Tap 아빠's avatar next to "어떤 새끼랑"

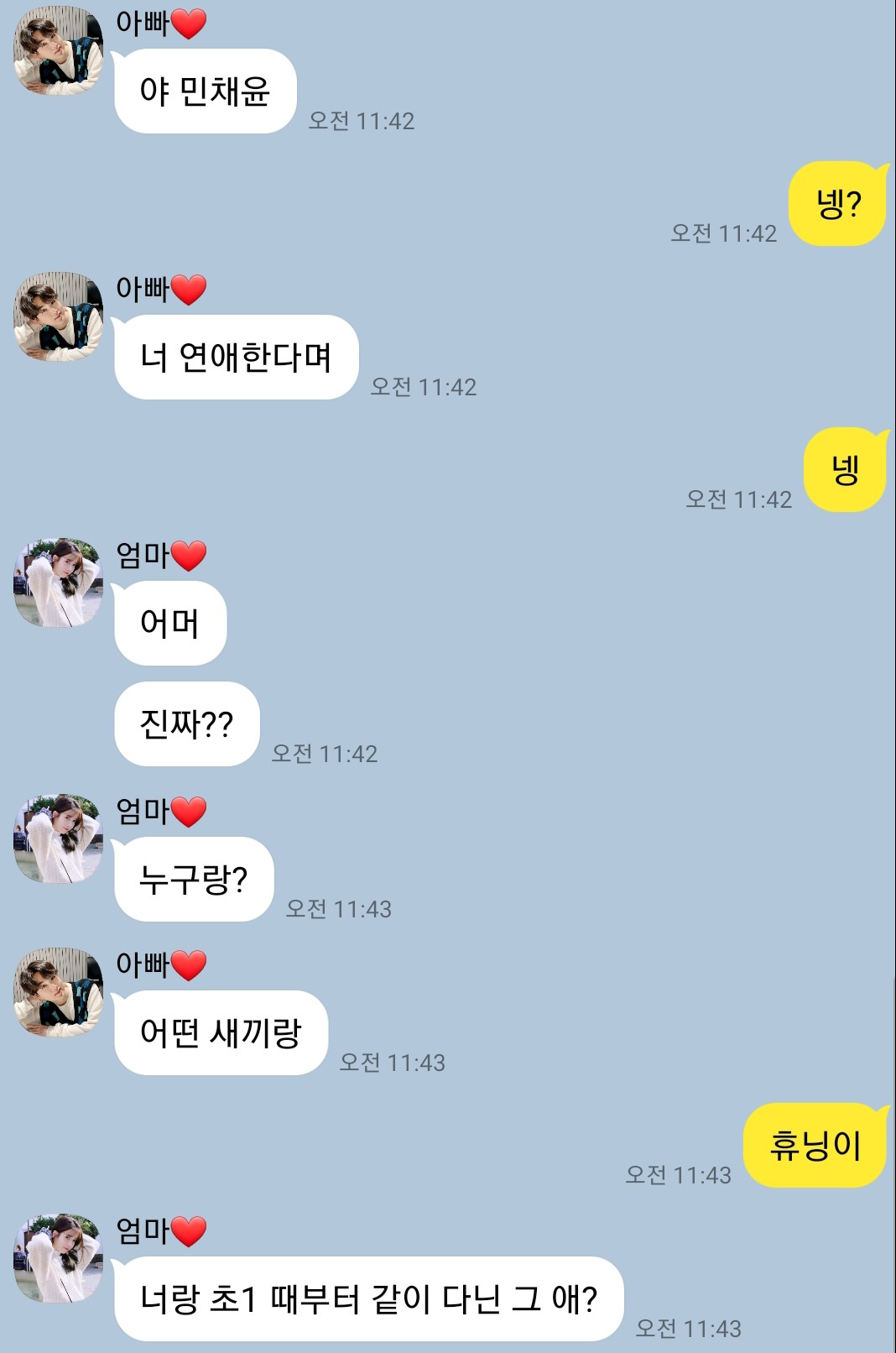pyautogui.click(x=58, y=992)
